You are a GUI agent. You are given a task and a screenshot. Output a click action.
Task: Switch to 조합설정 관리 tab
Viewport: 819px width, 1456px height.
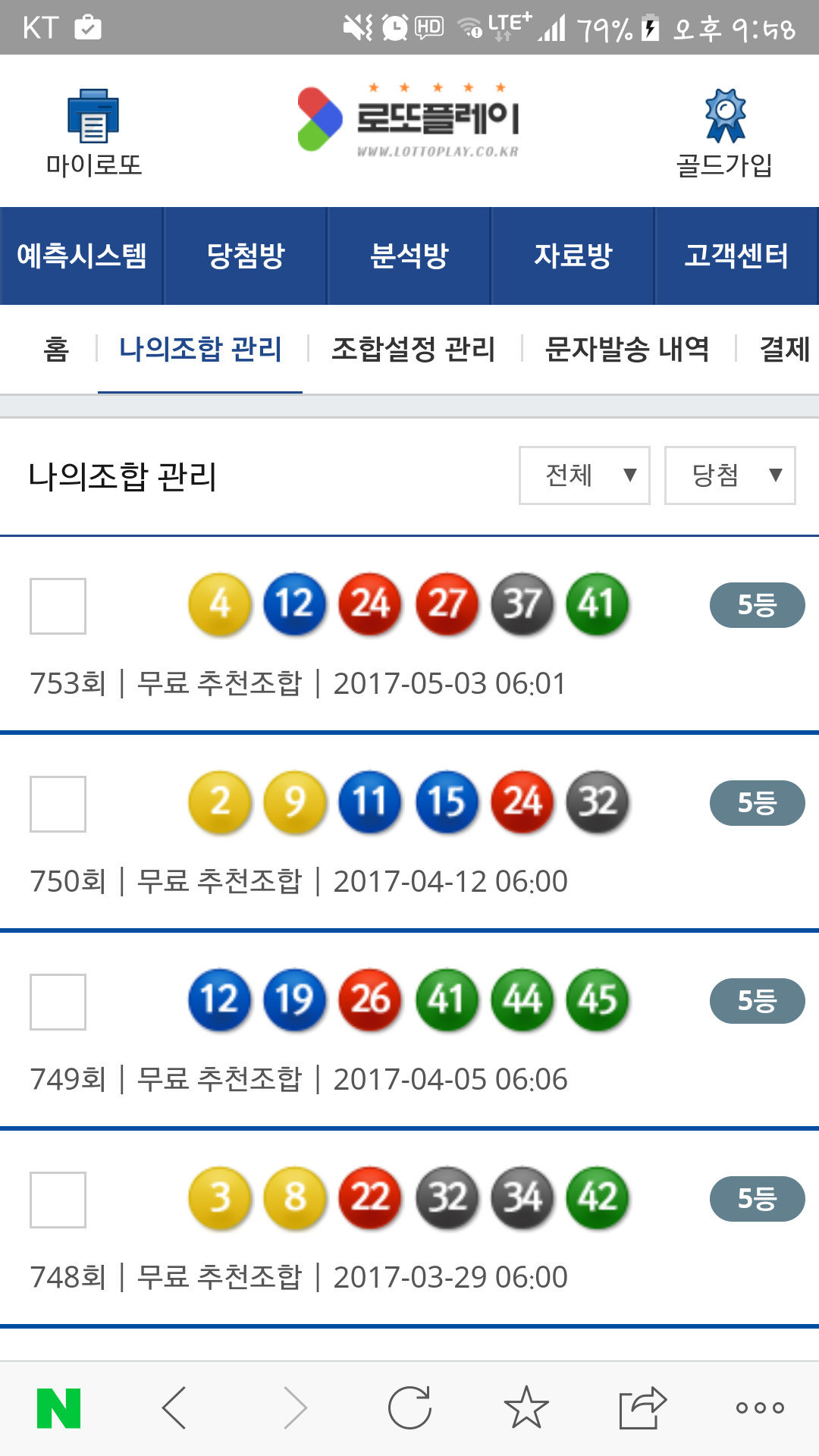tap(413, 350)
